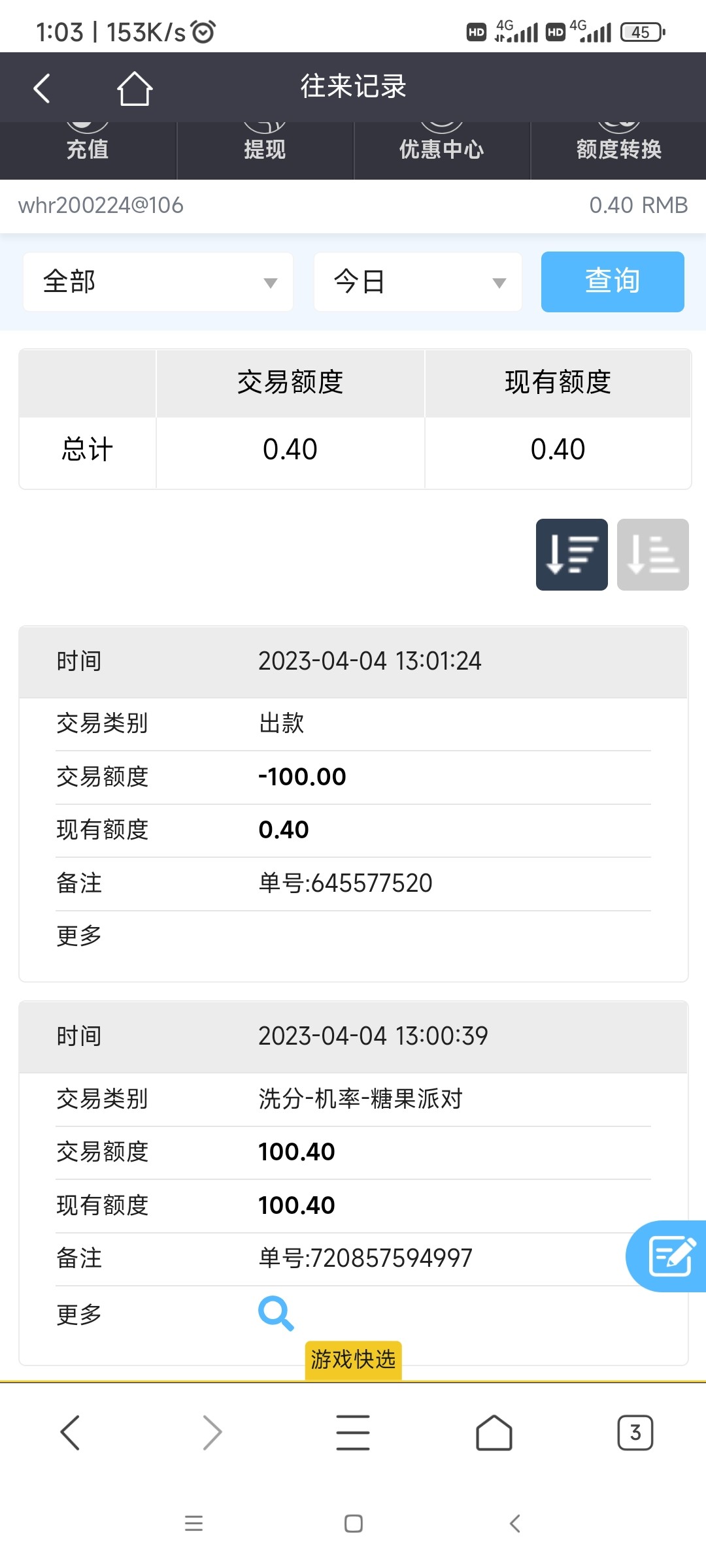Tap the back arrow in the top bar
The height and width of the screenshot is (1568, 706).
coord(41,87)
